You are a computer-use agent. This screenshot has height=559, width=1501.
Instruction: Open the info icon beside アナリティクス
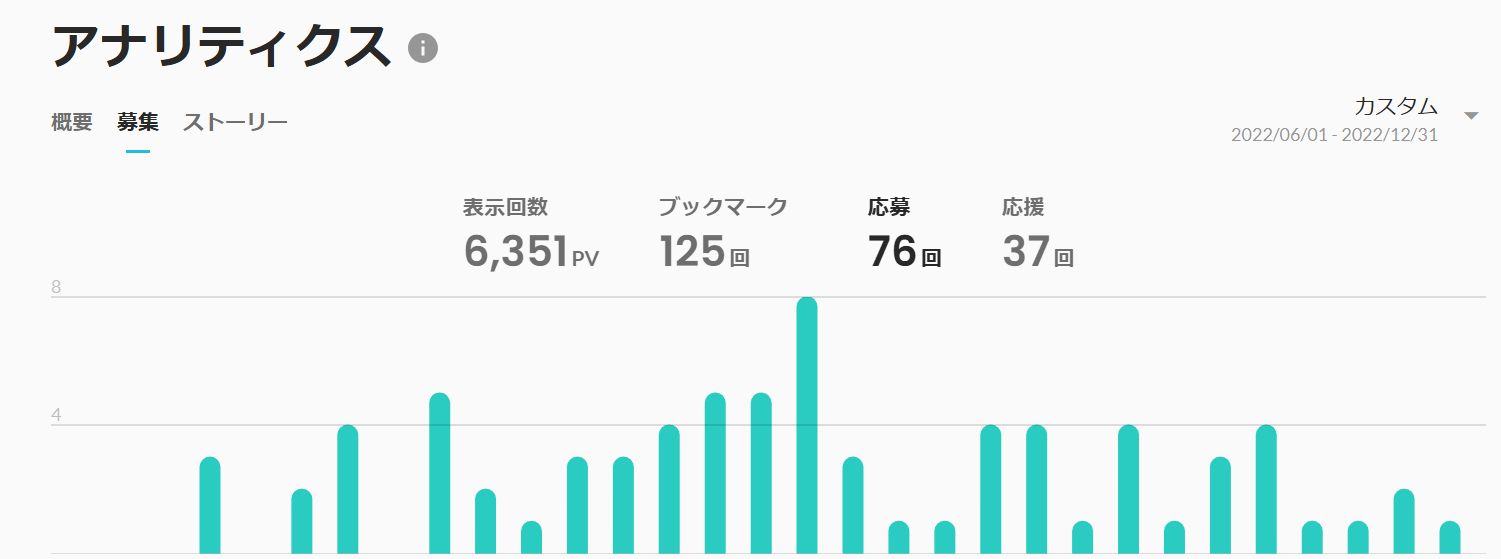tap(423, 48)
